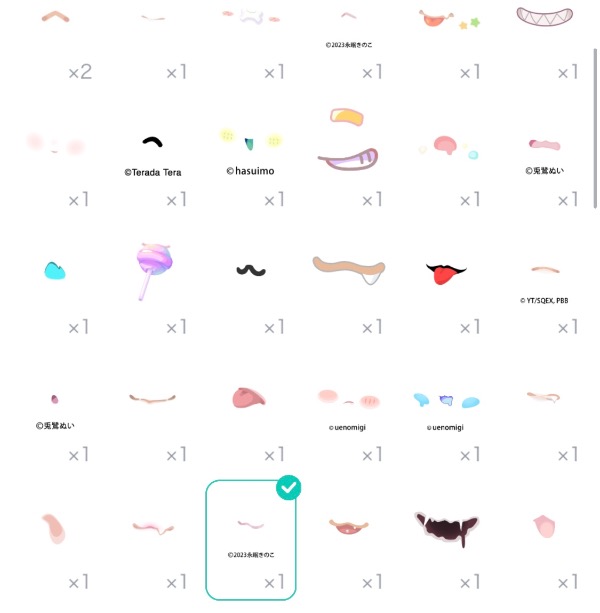The width and height of the screenshot is (600, 613).
Task: Choose the Terada Tera black curved mouth
Action: pos(152,143)
